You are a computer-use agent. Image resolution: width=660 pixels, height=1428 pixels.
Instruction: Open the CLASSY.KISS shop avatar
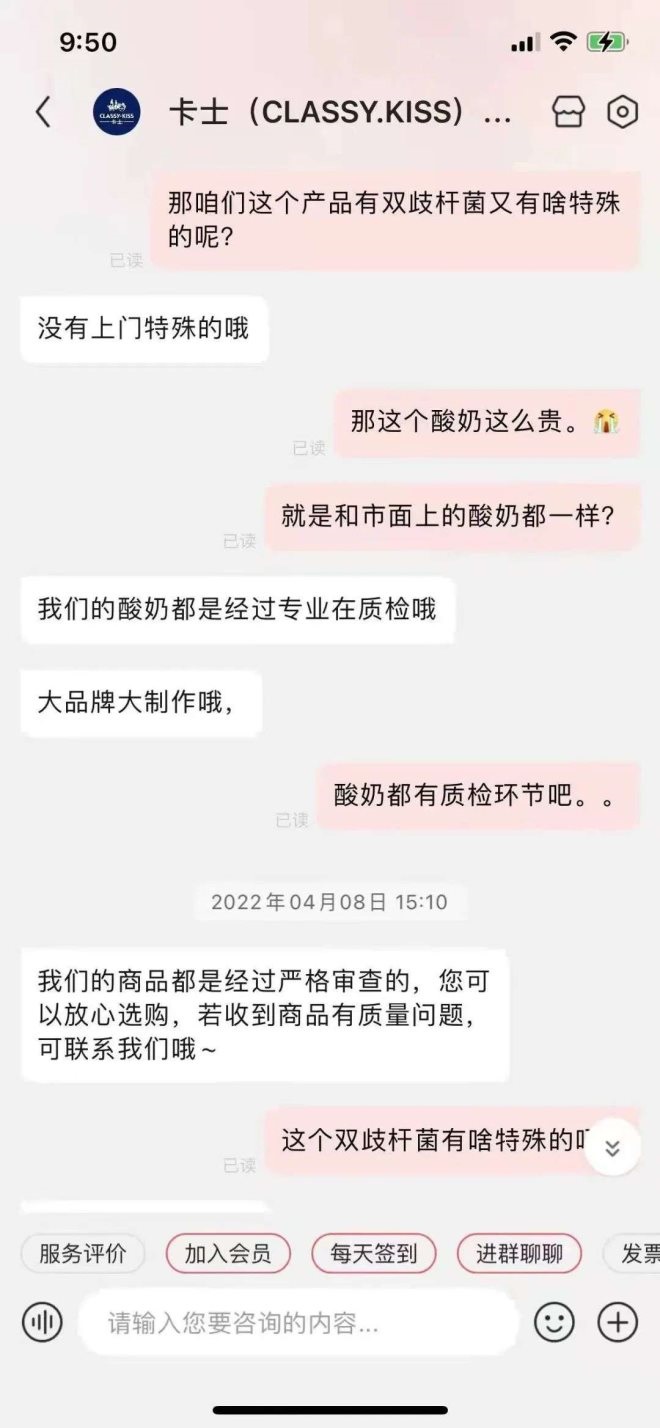pyautogui.click(x=116, y=113)
